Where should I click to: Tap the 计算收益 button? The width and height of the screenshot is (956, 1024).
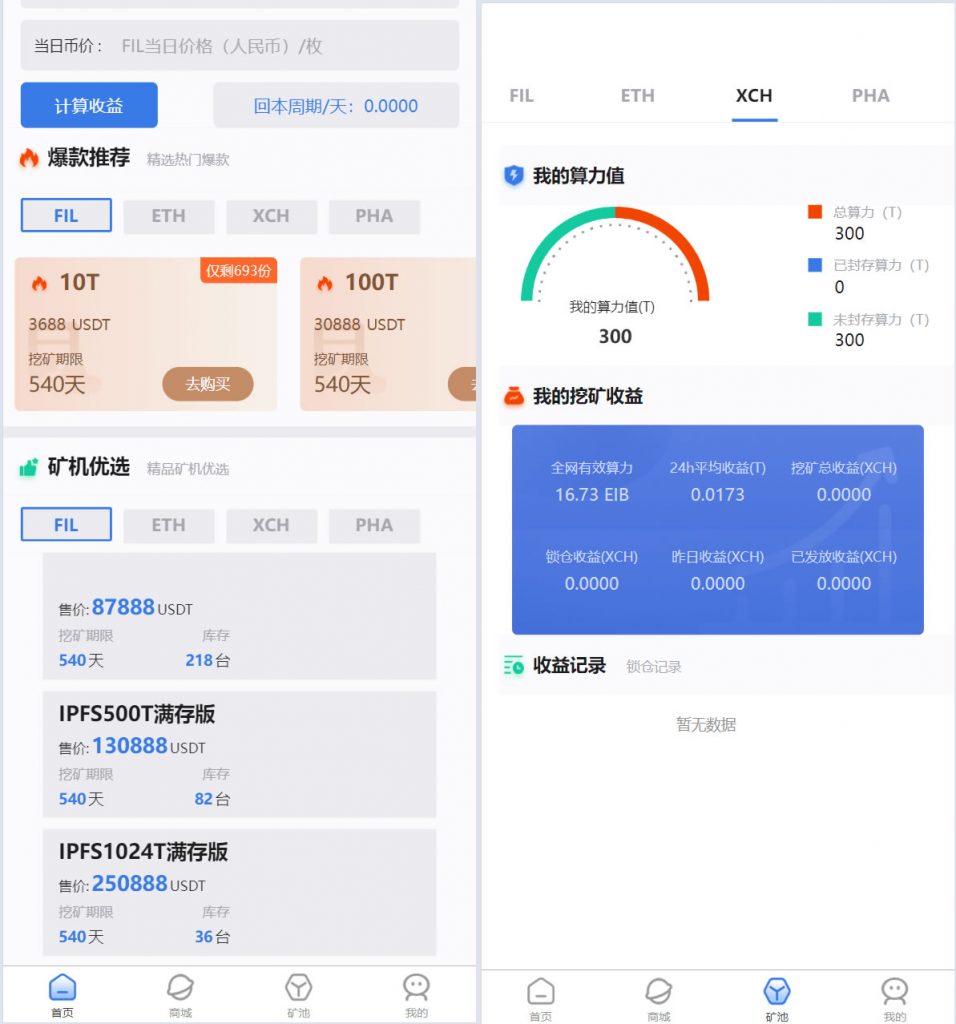pos(89,105)
